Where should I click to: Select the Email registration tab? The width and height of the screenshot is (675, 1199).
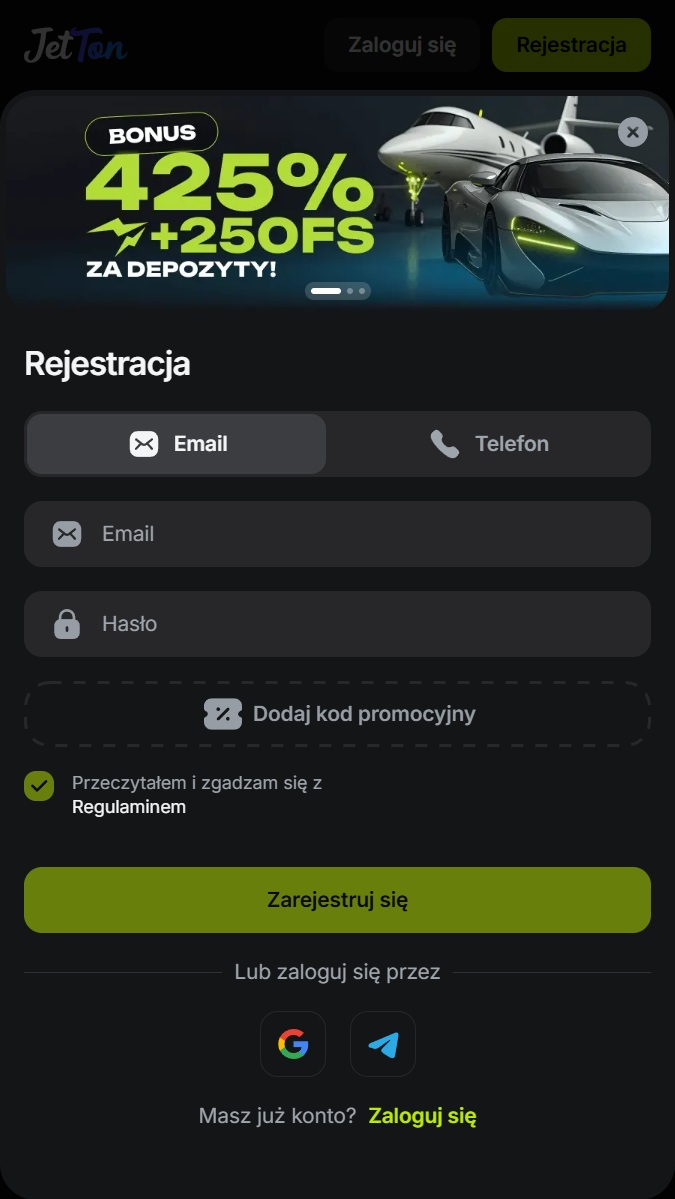(176, 444)
